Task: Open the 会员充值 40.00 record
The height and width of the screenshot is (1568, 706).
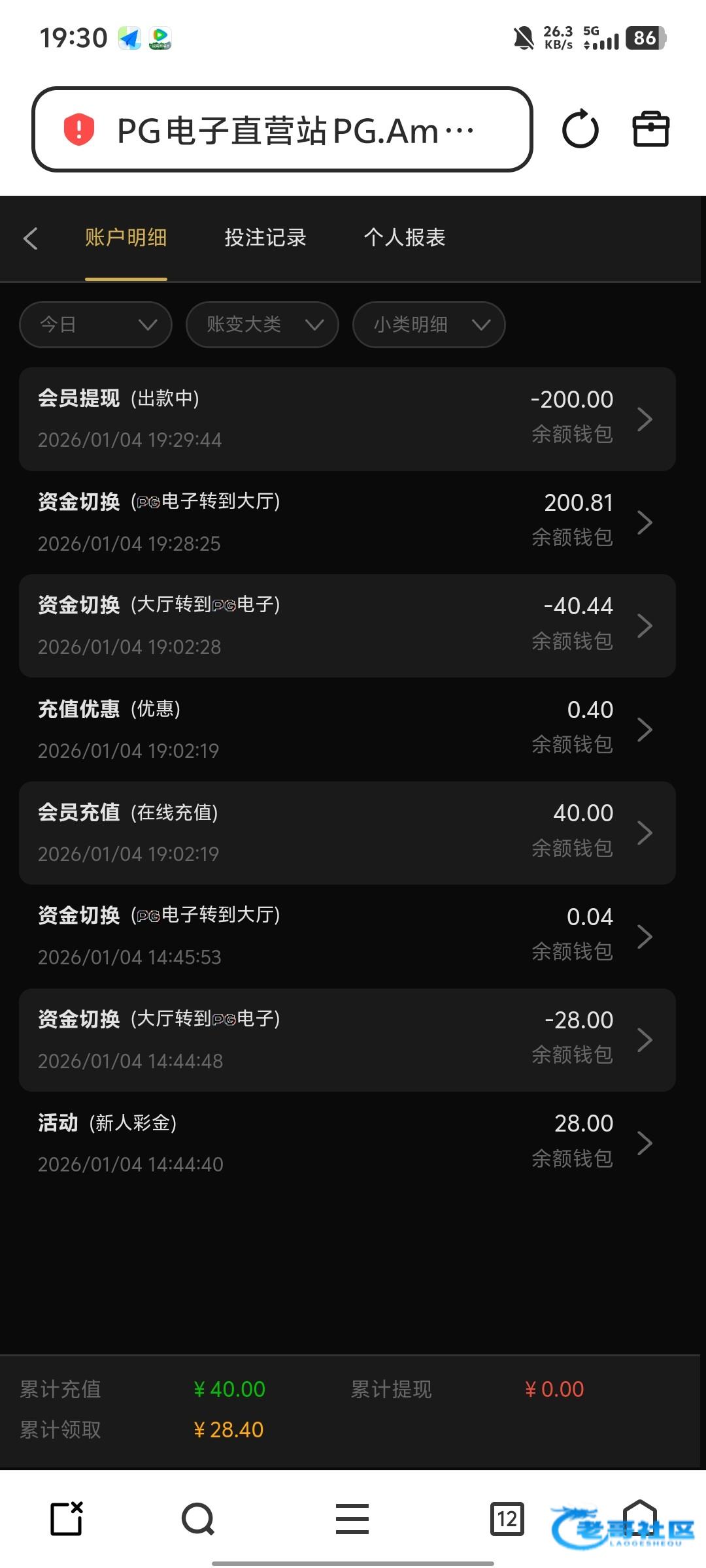Action: 347,833
